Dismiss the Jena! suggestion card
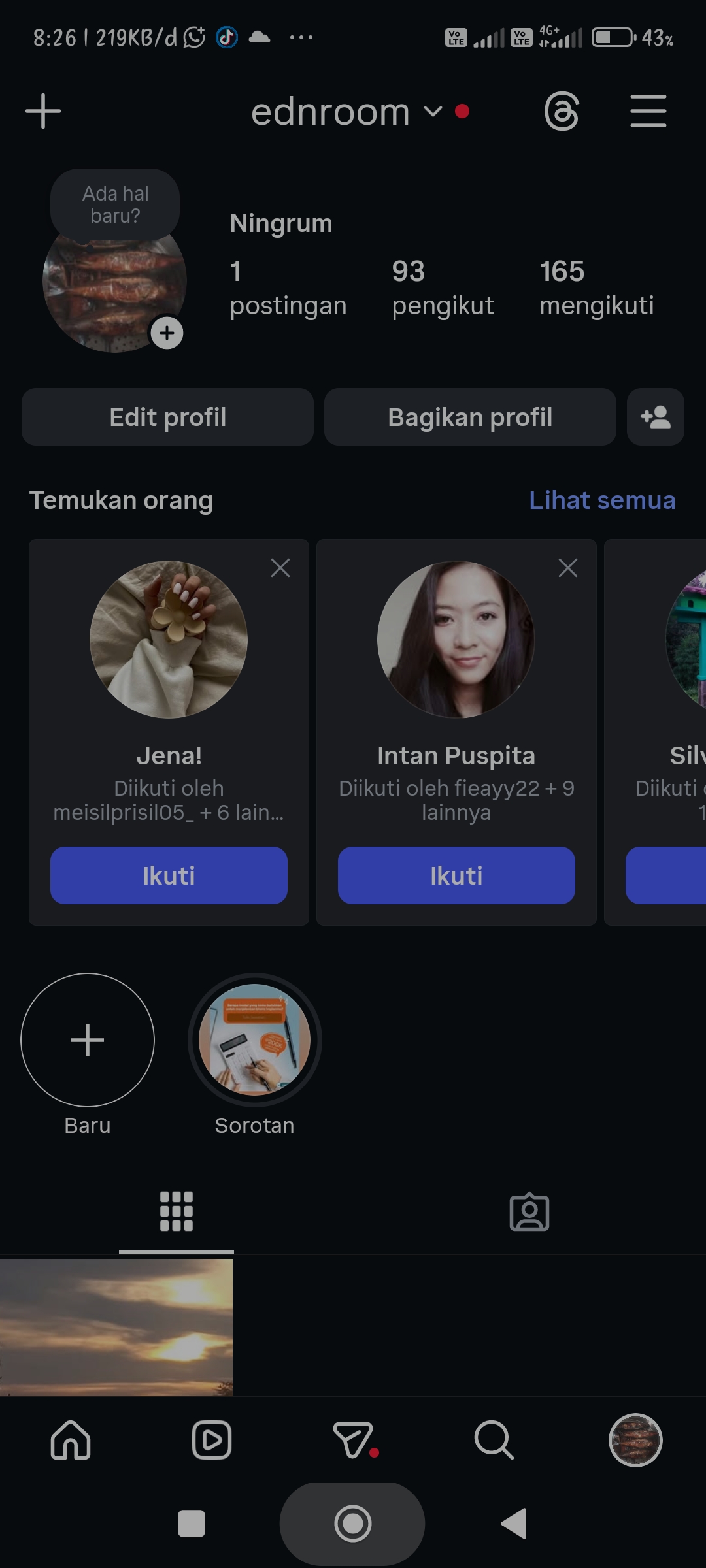The image size is (706, 1568). pos(280,568)
